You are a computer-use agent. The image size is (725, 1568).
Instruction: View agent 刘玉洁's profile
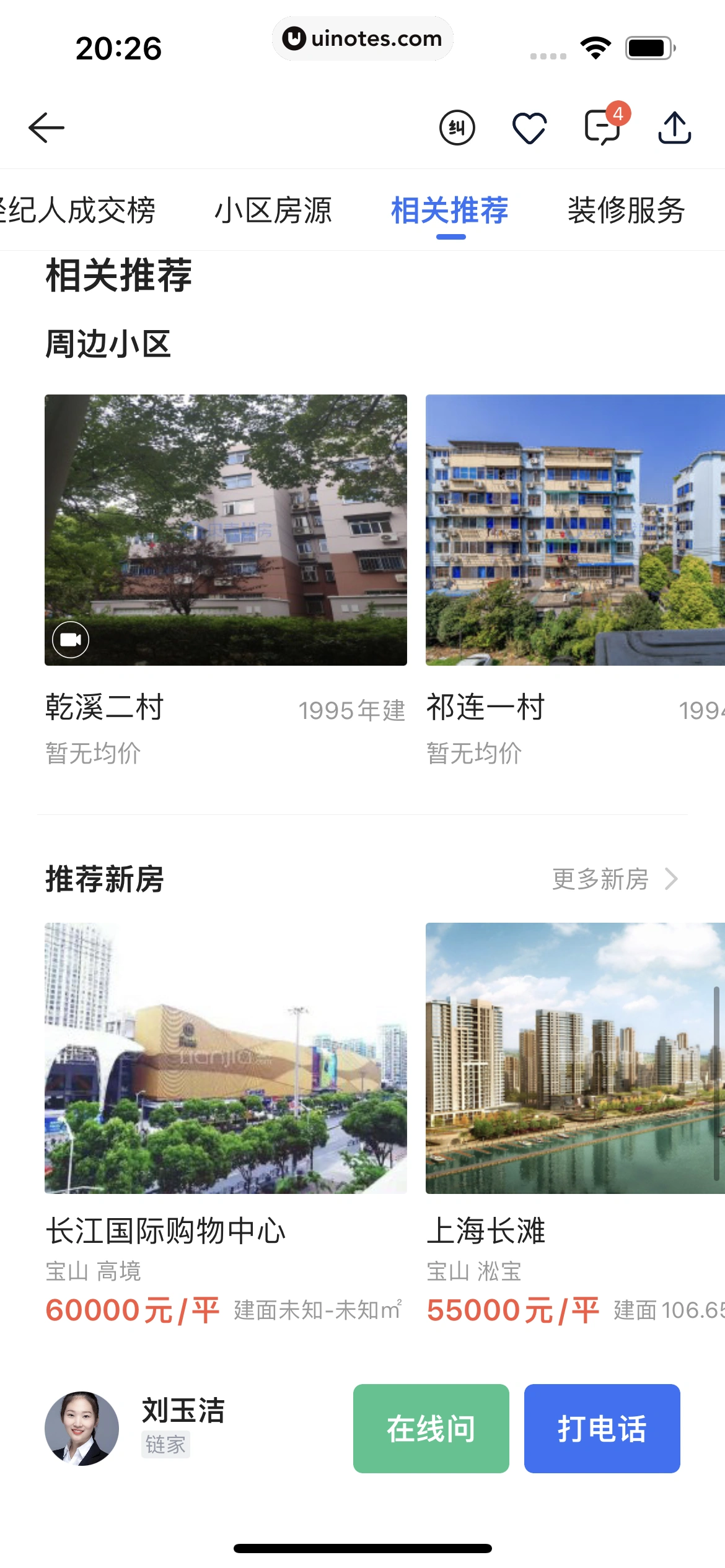[82, 1428]
